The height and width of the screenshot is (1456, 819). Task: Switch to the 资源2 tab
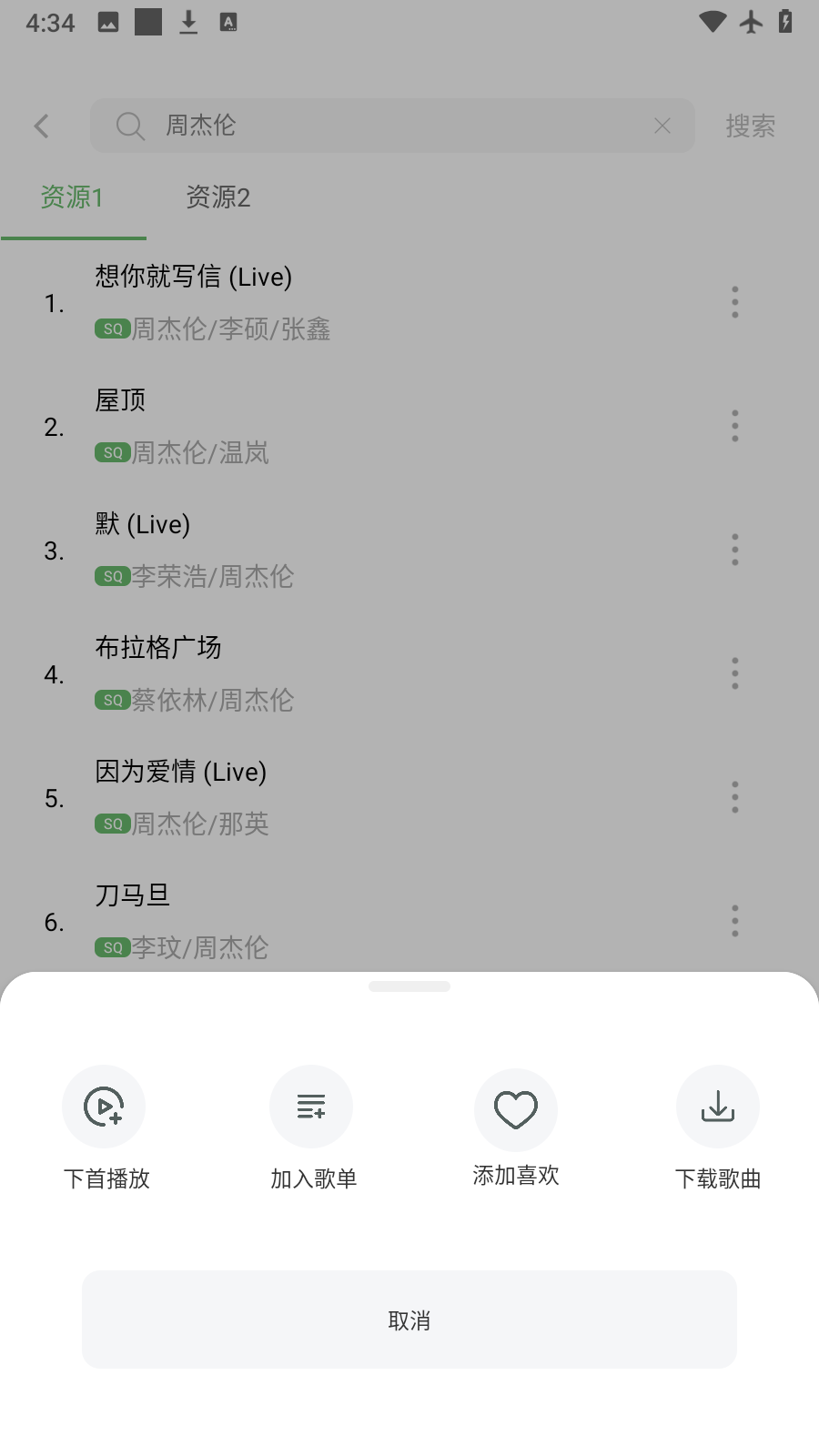[x=218, y=197]
